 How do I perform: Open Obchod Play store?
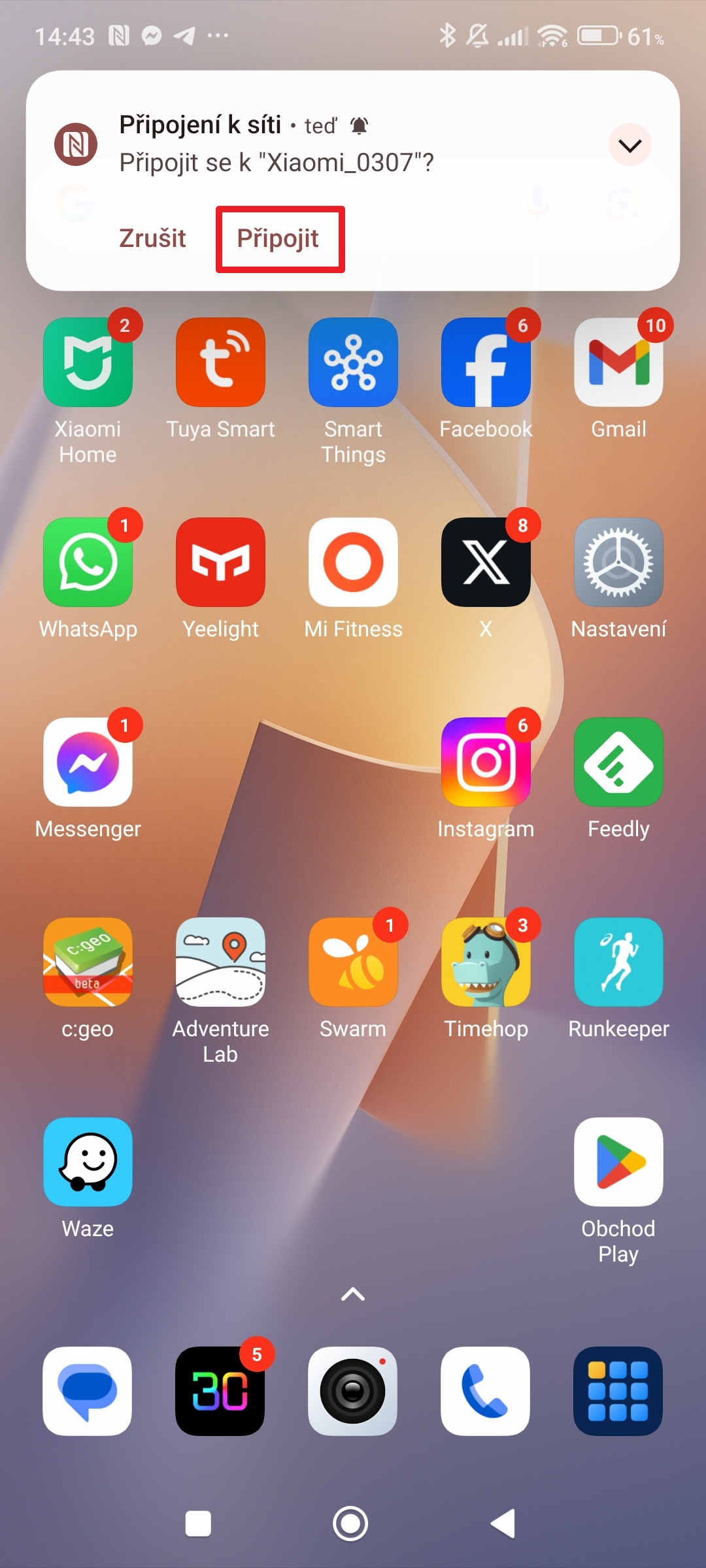pos(618,1162)
